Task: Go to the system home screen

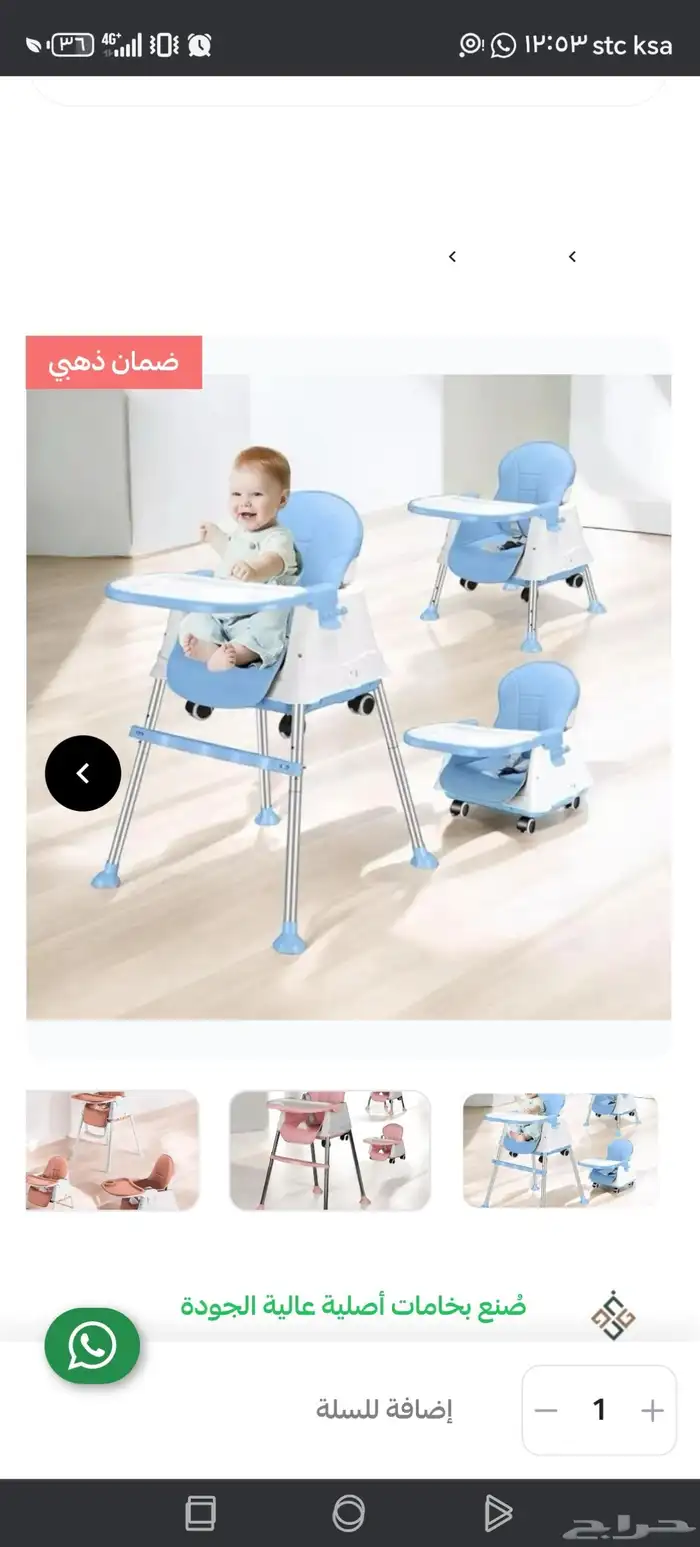Action: [349, 1513]
